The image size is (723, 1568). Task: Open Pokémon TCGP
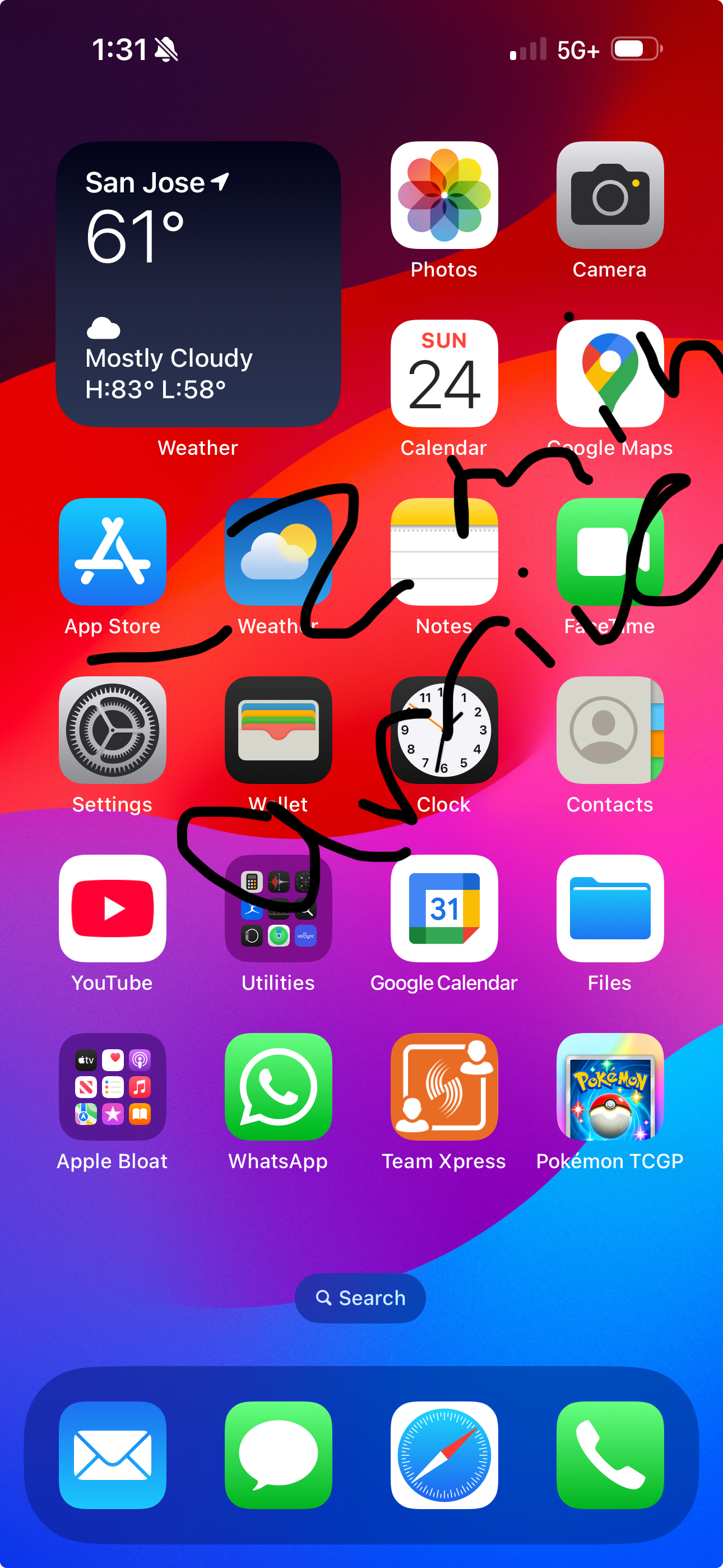click(609, 1086)
